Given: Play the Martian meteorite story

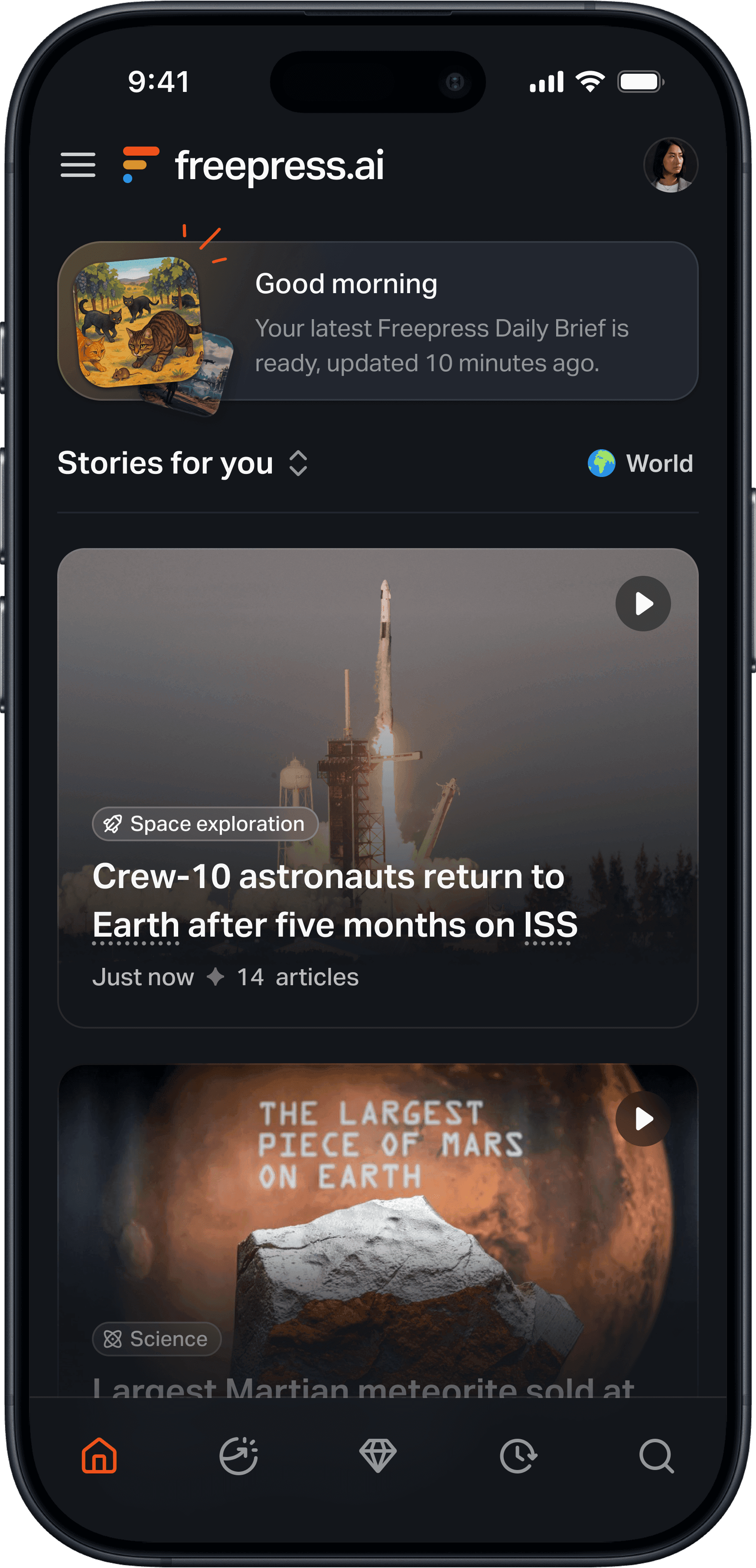Looking at the screenshot, I should tap(643, 1119).
